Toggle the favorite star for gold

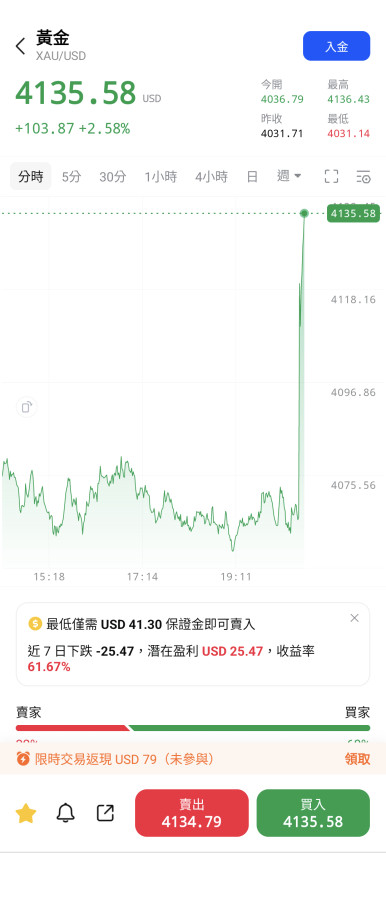click(x=26, y=813)
